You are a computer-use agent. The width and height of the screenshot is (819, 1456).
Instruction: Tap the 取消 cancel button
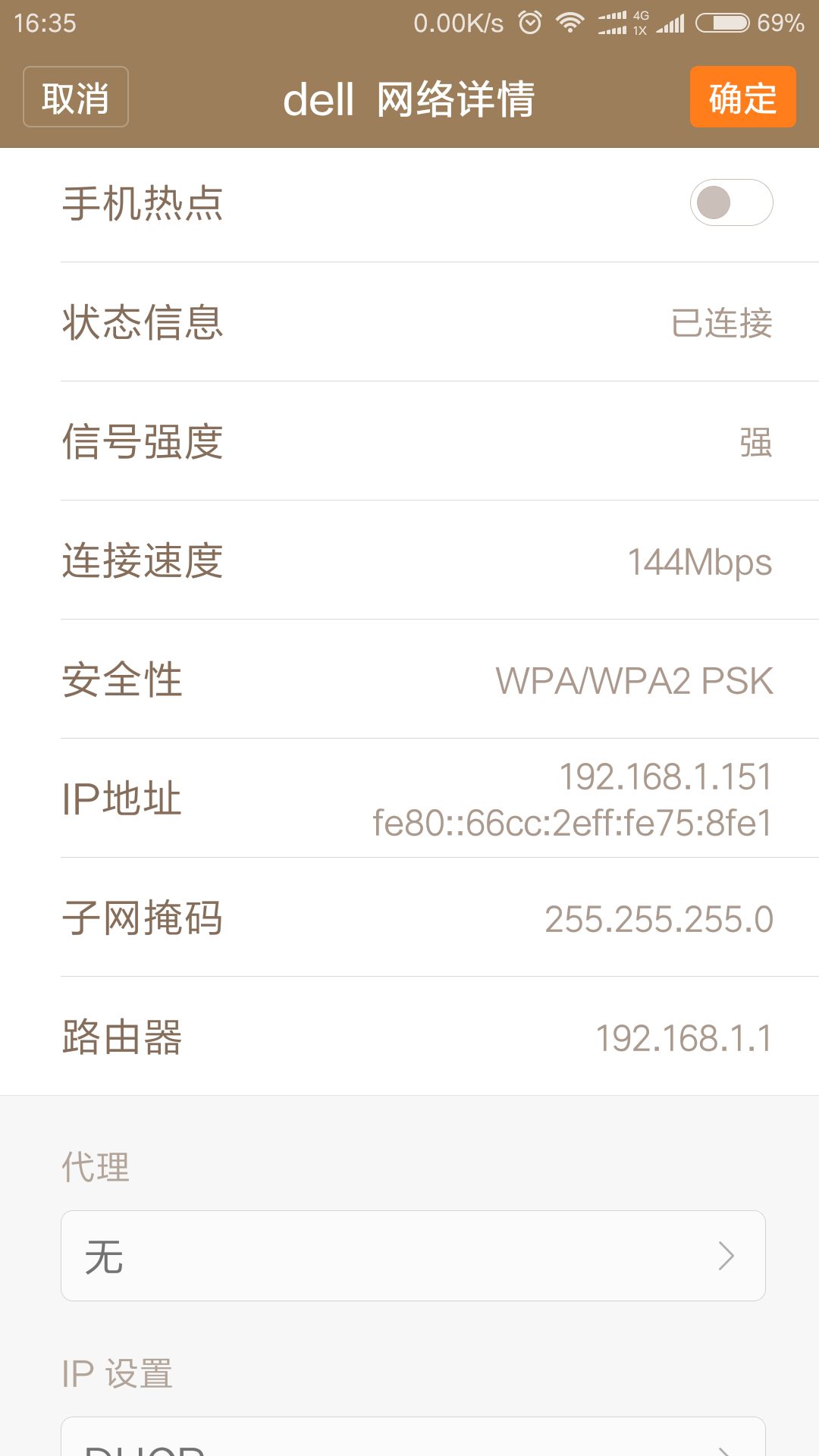pyautogui.click(x=76, y=97)
